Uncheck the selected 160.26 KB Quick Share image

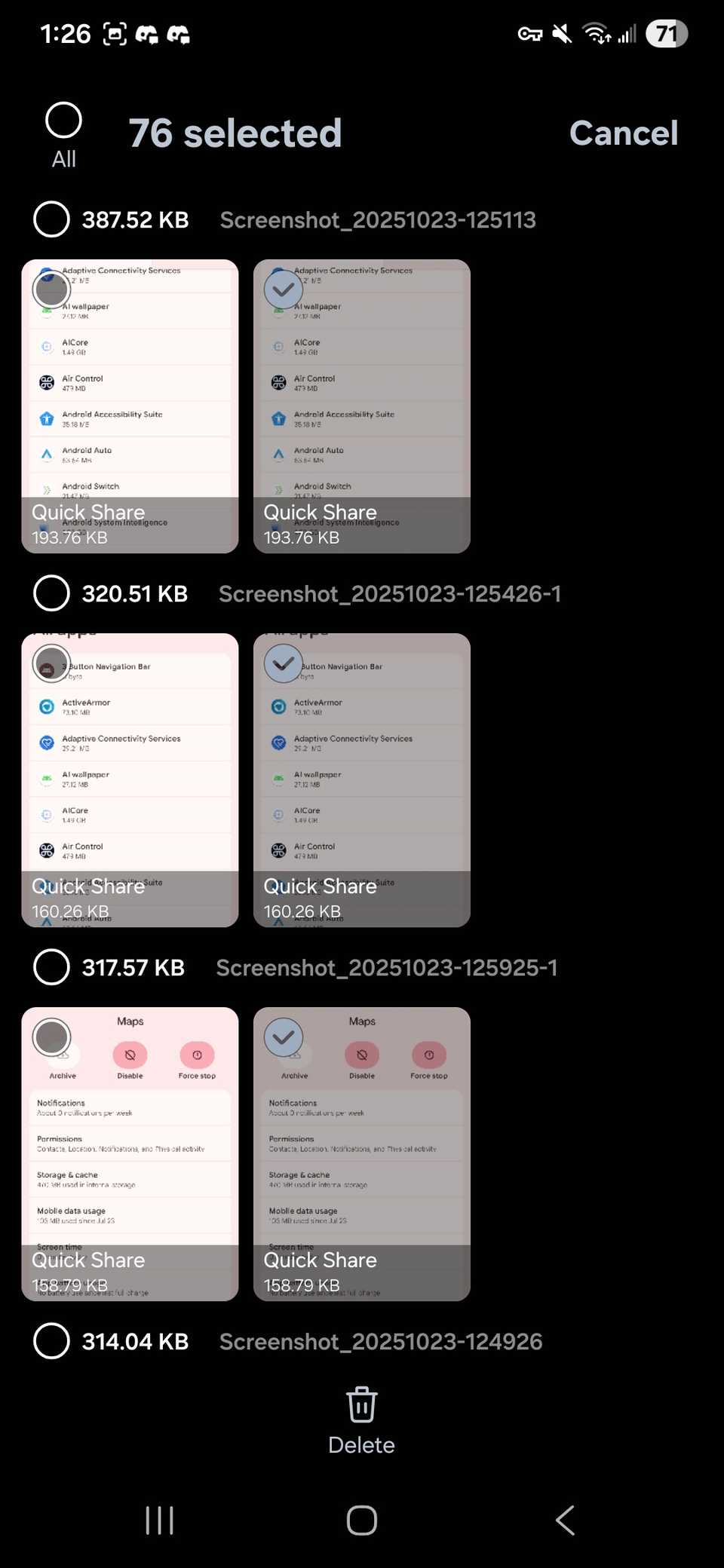tap(284, 664)
